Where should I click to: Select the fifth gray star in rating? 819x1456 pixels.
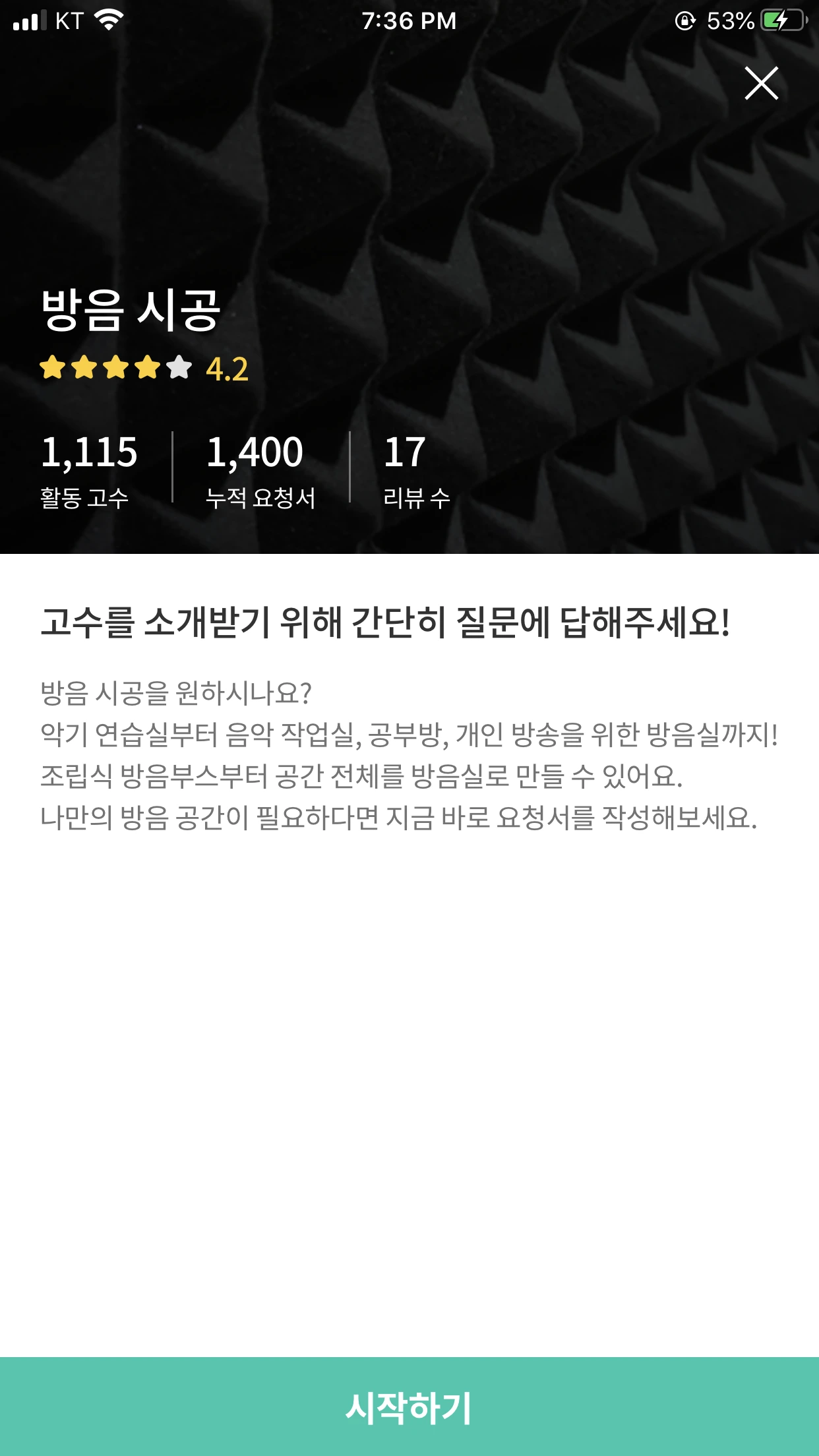pyautogui.click(x=178, y=367)
